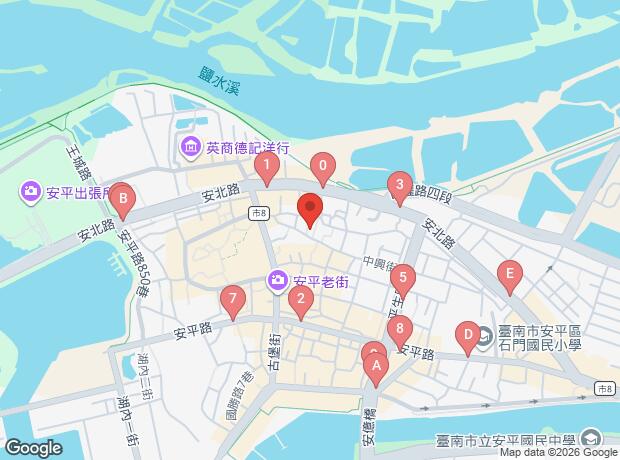Tap map marker number 2
Screen dimensions: 620x460
pyautogui.click(x=300, y=300)
